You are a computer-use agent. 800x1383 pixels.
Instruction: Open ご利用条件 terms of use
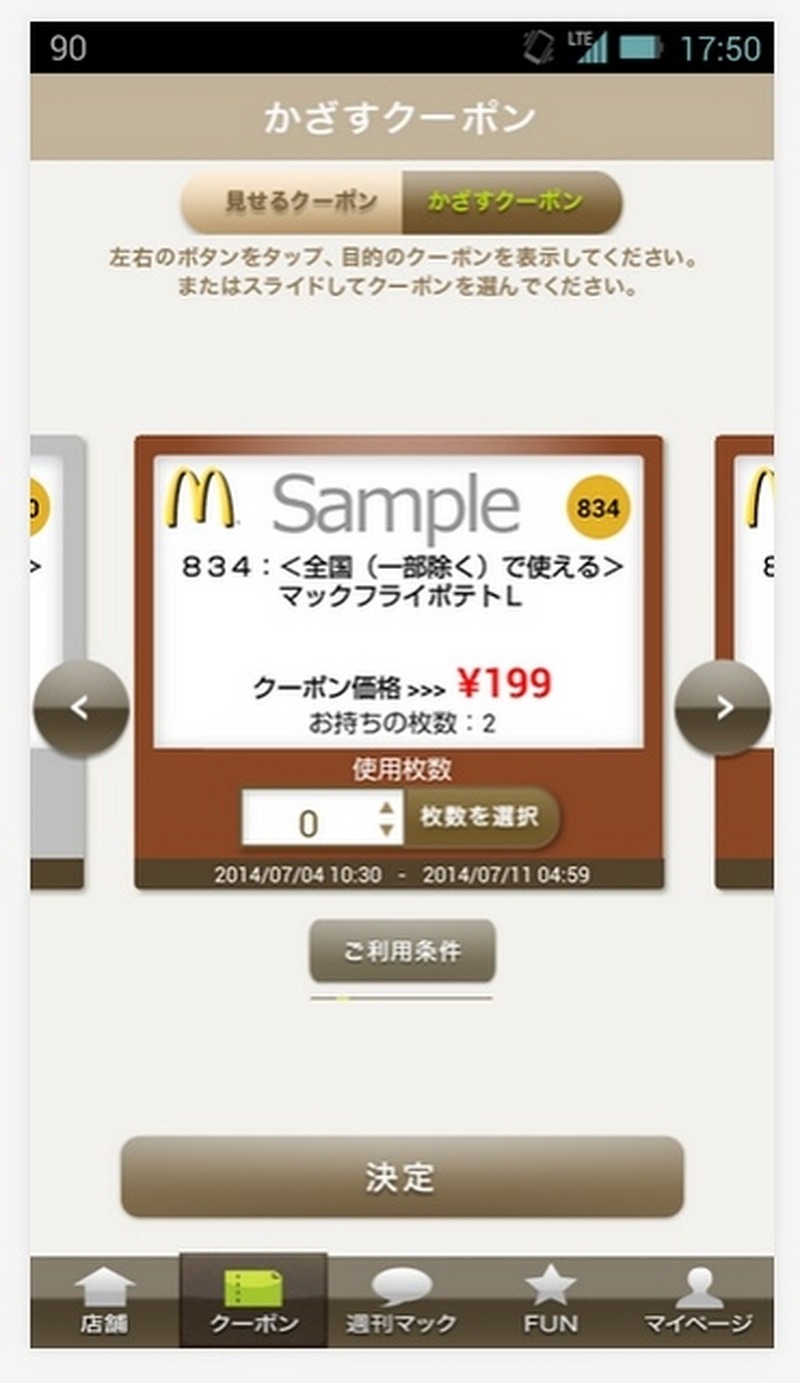click(x=402, y=951)
